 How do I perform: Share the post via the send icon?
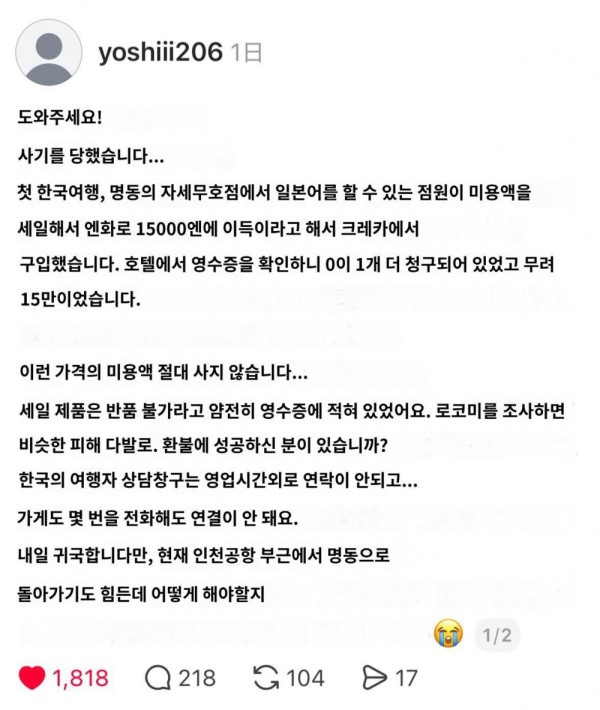click(374, 678)
